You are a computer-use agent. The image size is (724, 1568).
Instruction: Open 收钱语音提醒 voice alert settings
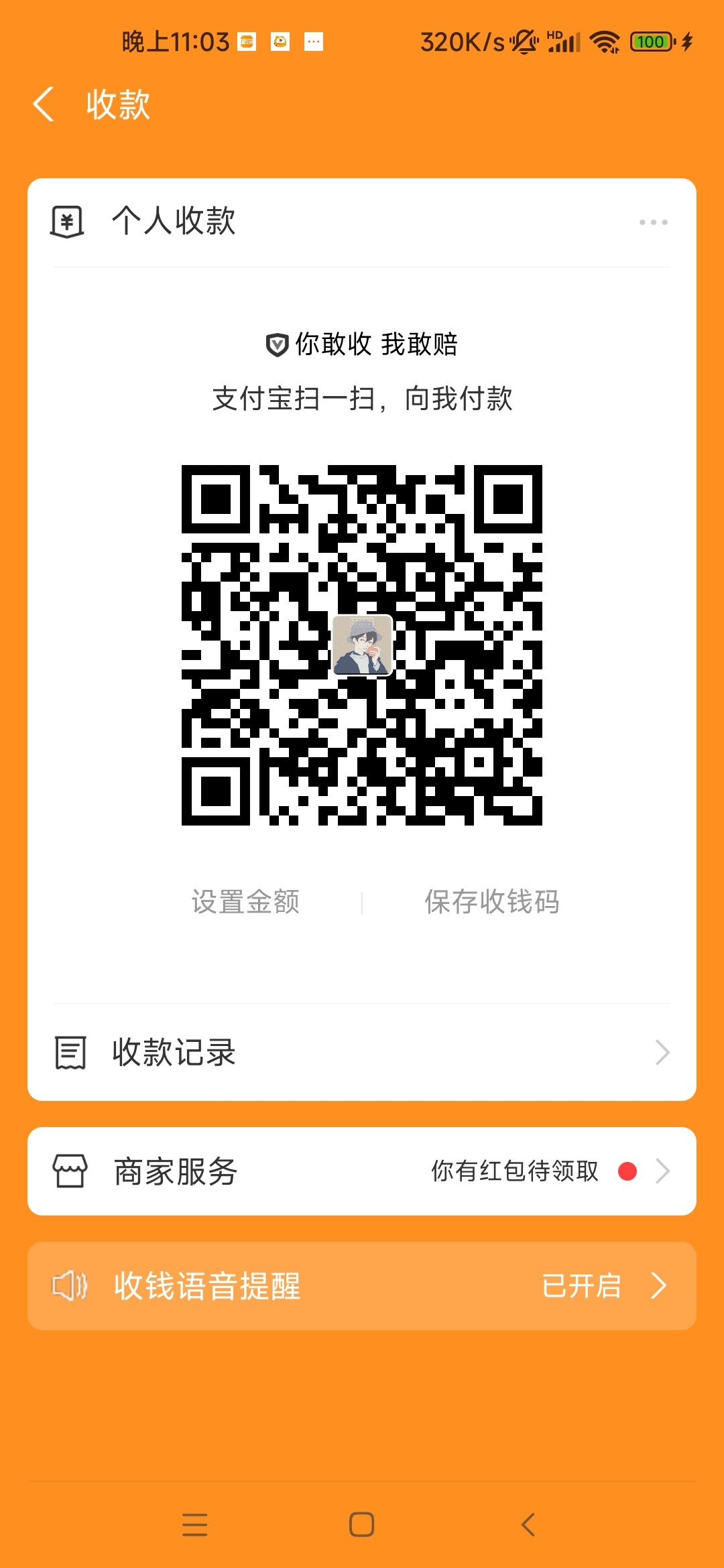click(x=362, y=1286)
